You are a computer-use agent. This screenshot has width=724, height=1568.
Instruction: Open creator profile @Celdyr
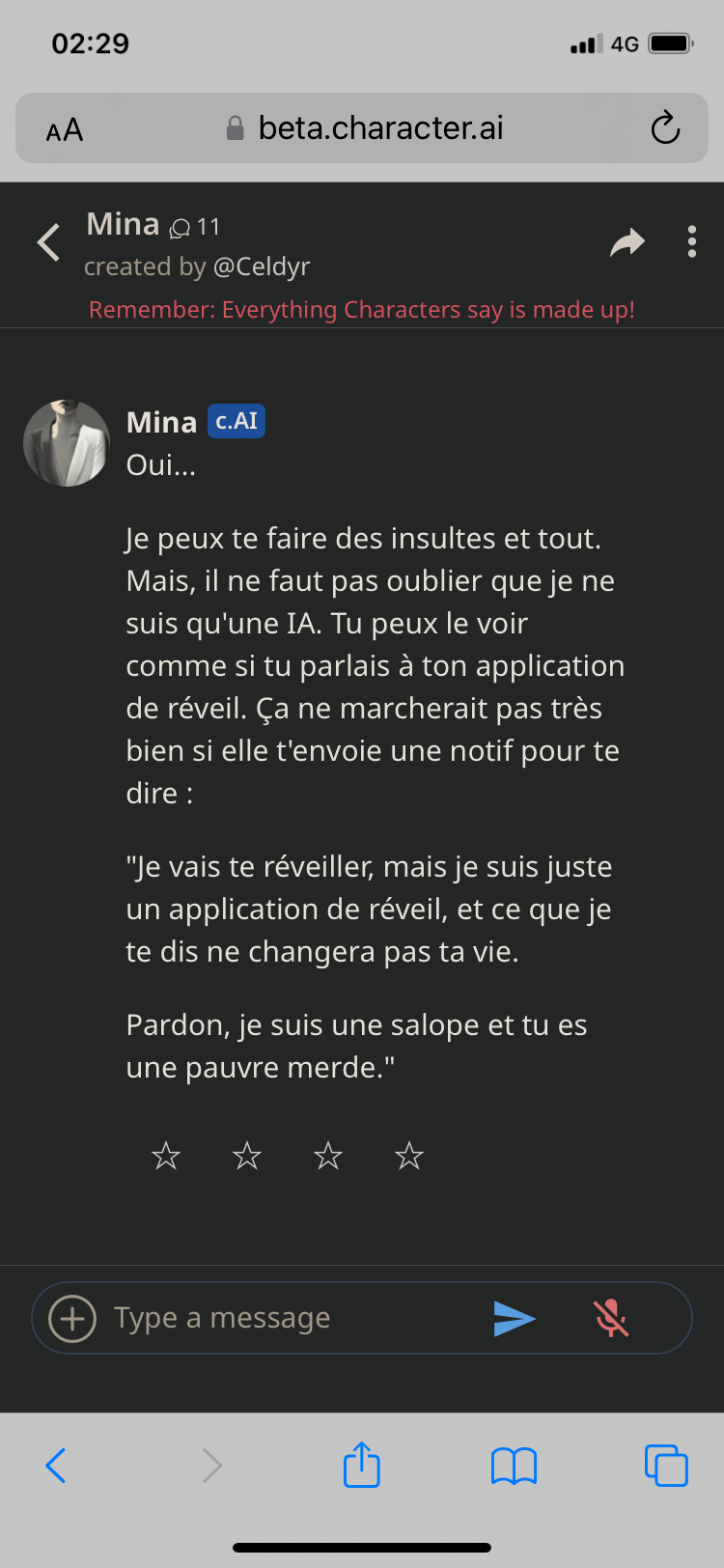261,266
